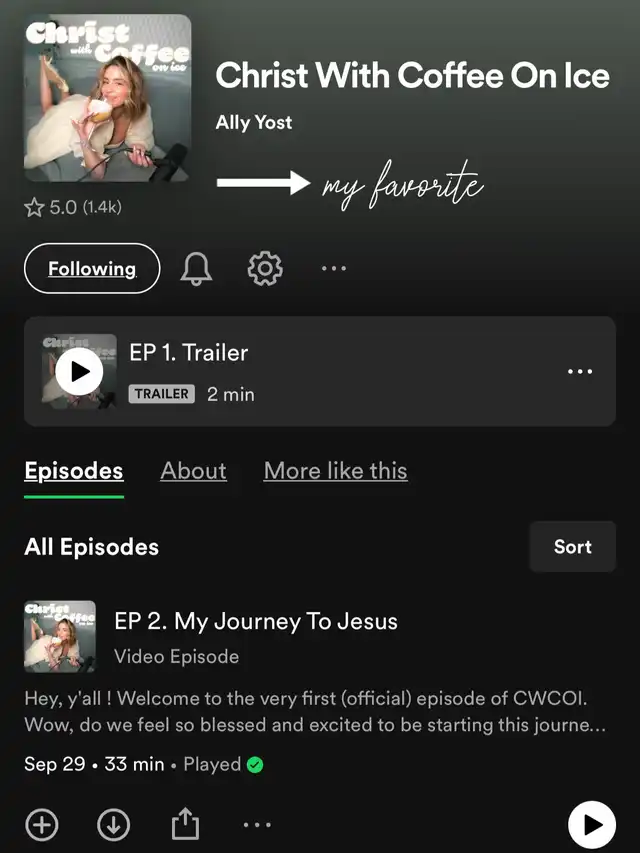This screenshot has width=640, height=853.
Task: Play the EP 1. Trailer
Action: (79, 372)
